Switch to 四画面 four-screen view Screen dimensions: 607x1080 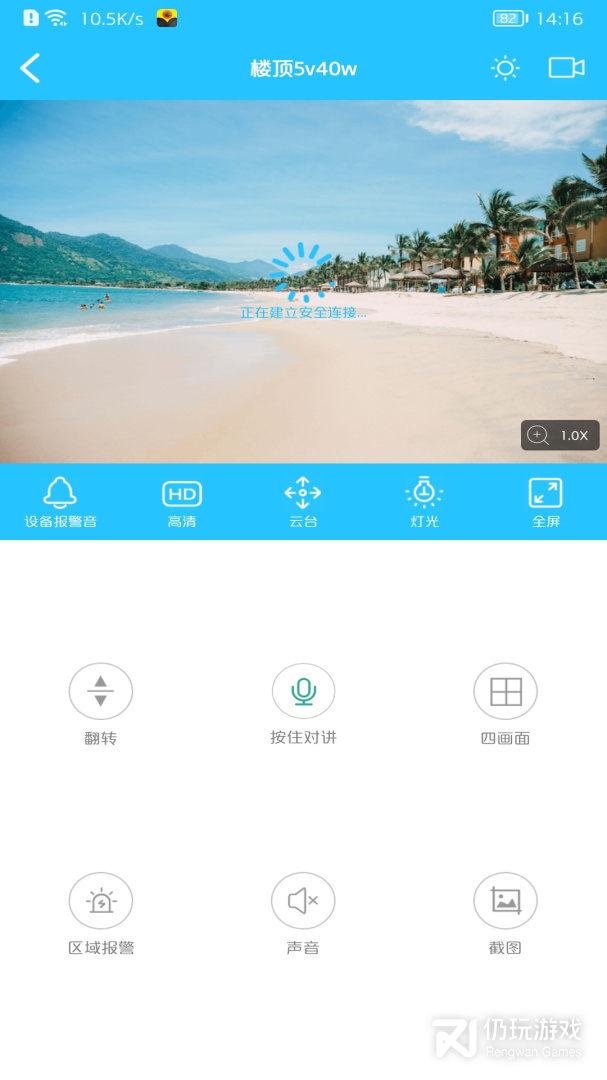tap(505, 692)
